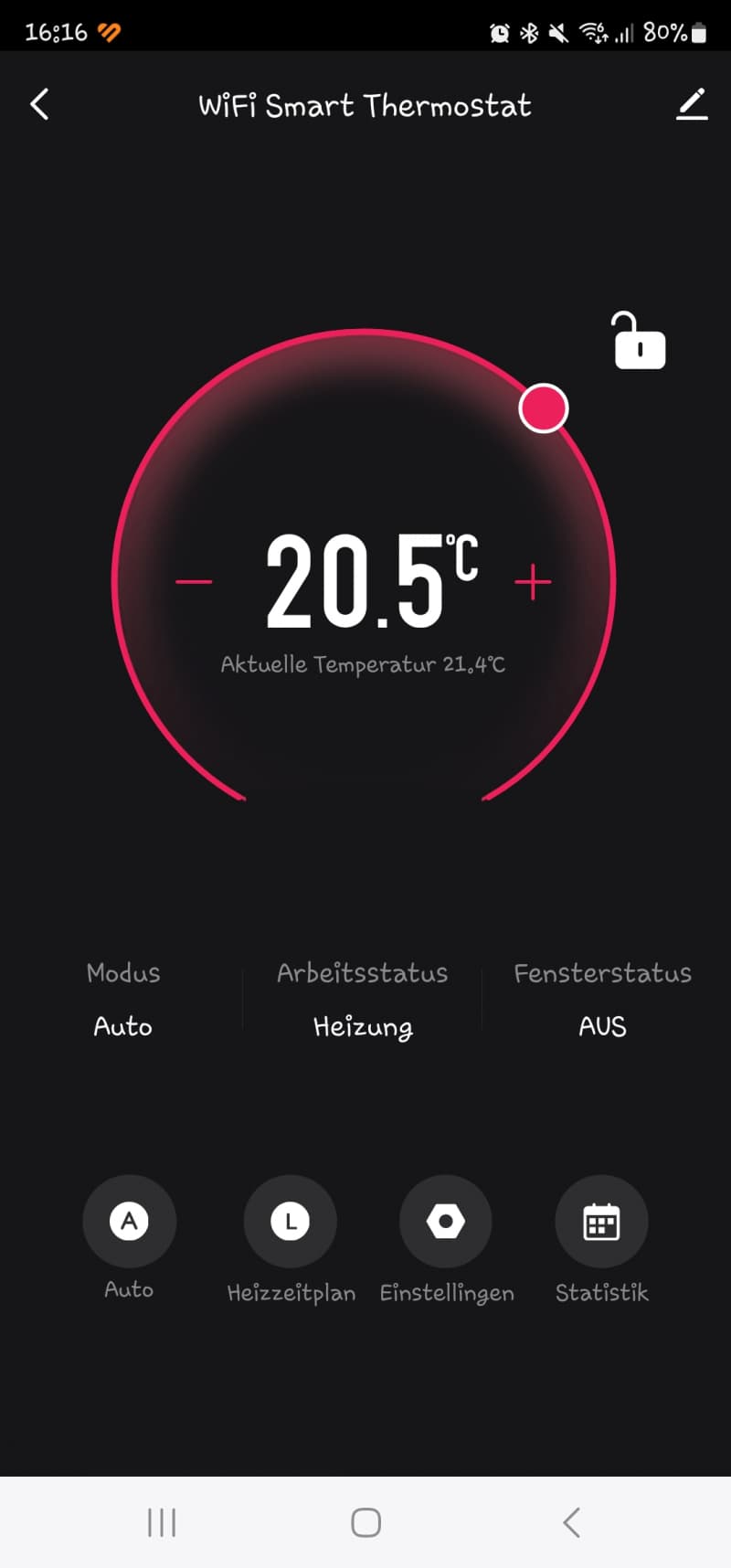Open the Heizzeitplan heating schedule
The height and width of the screenshot is (1568, 731).
tap(291, 1221)
